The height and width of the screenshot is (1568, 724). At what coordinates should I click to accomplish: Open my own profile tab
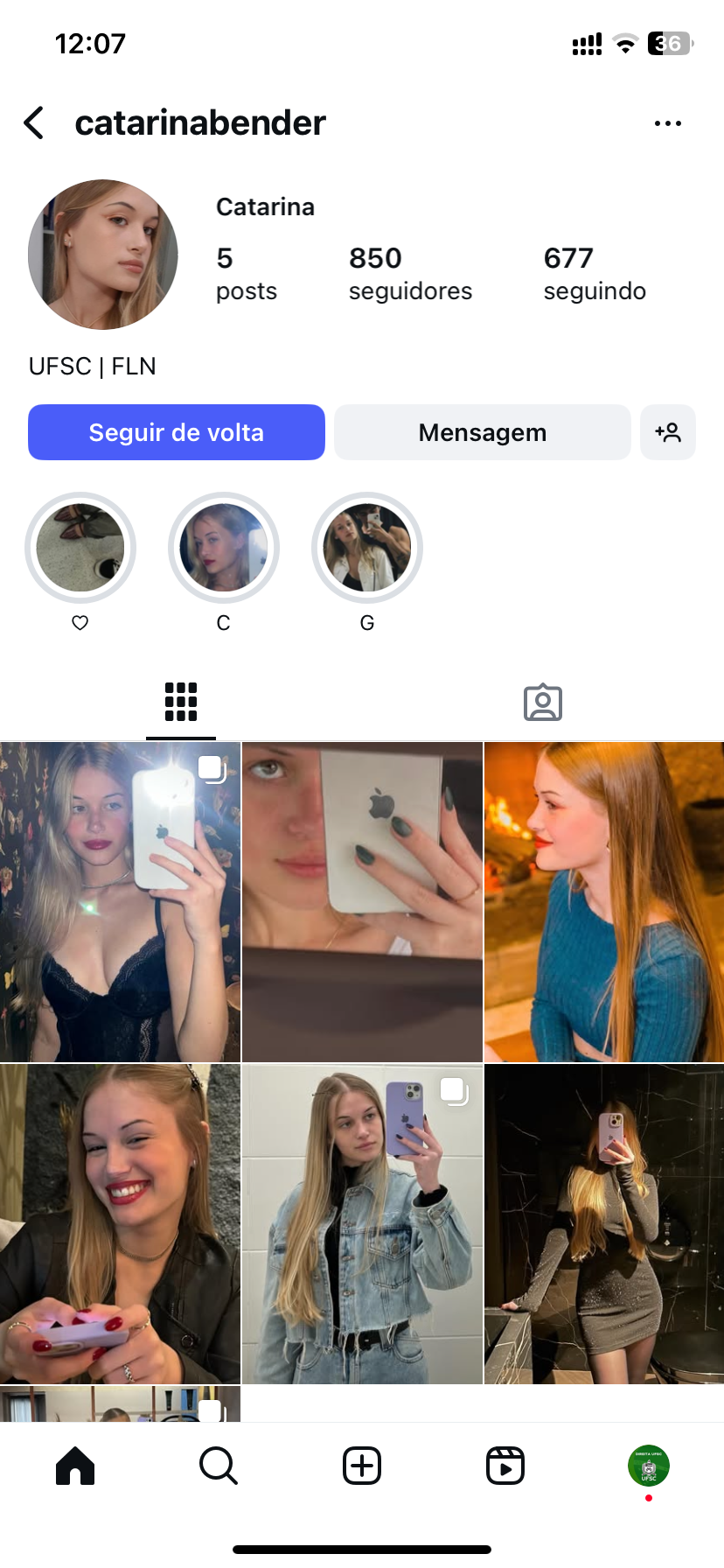click(649, 1466)
